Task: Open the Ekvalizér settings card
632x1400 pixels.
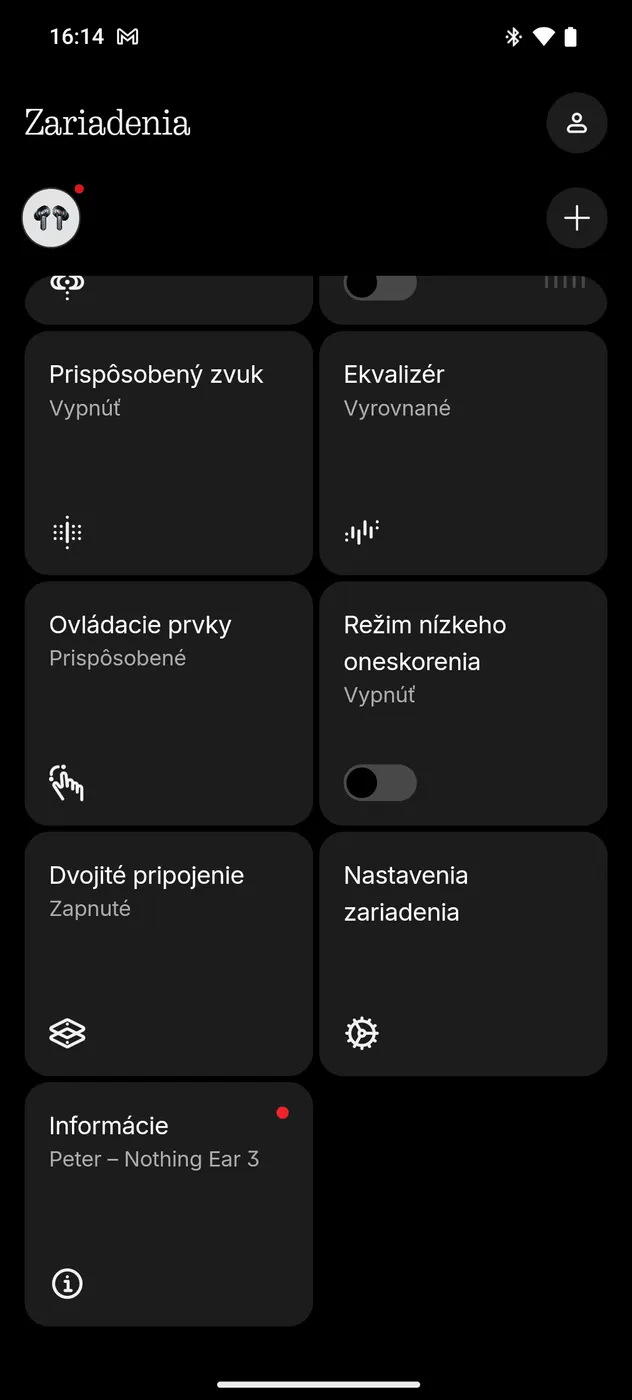Action: tap(463, 453)
